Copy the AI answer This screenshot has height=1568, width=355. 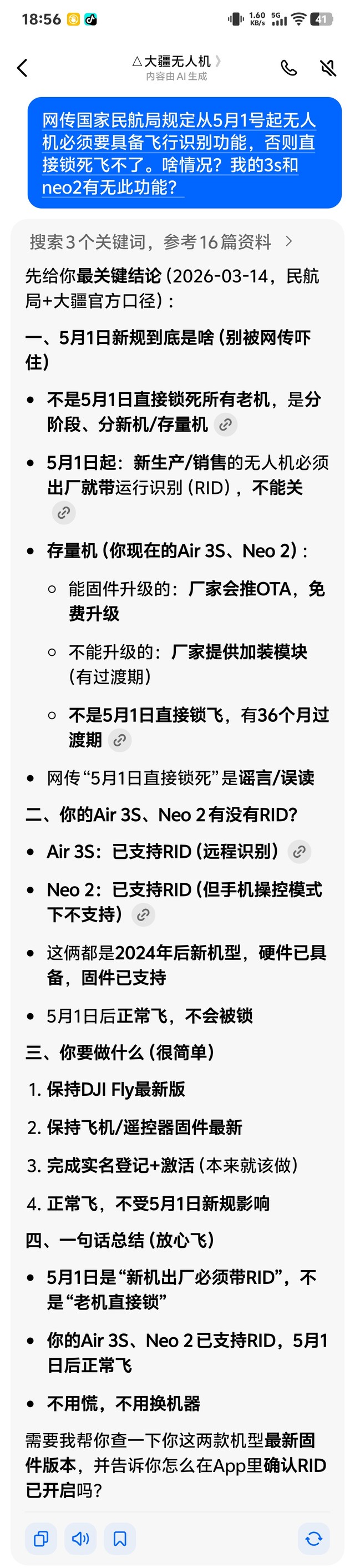point(41,1539)
